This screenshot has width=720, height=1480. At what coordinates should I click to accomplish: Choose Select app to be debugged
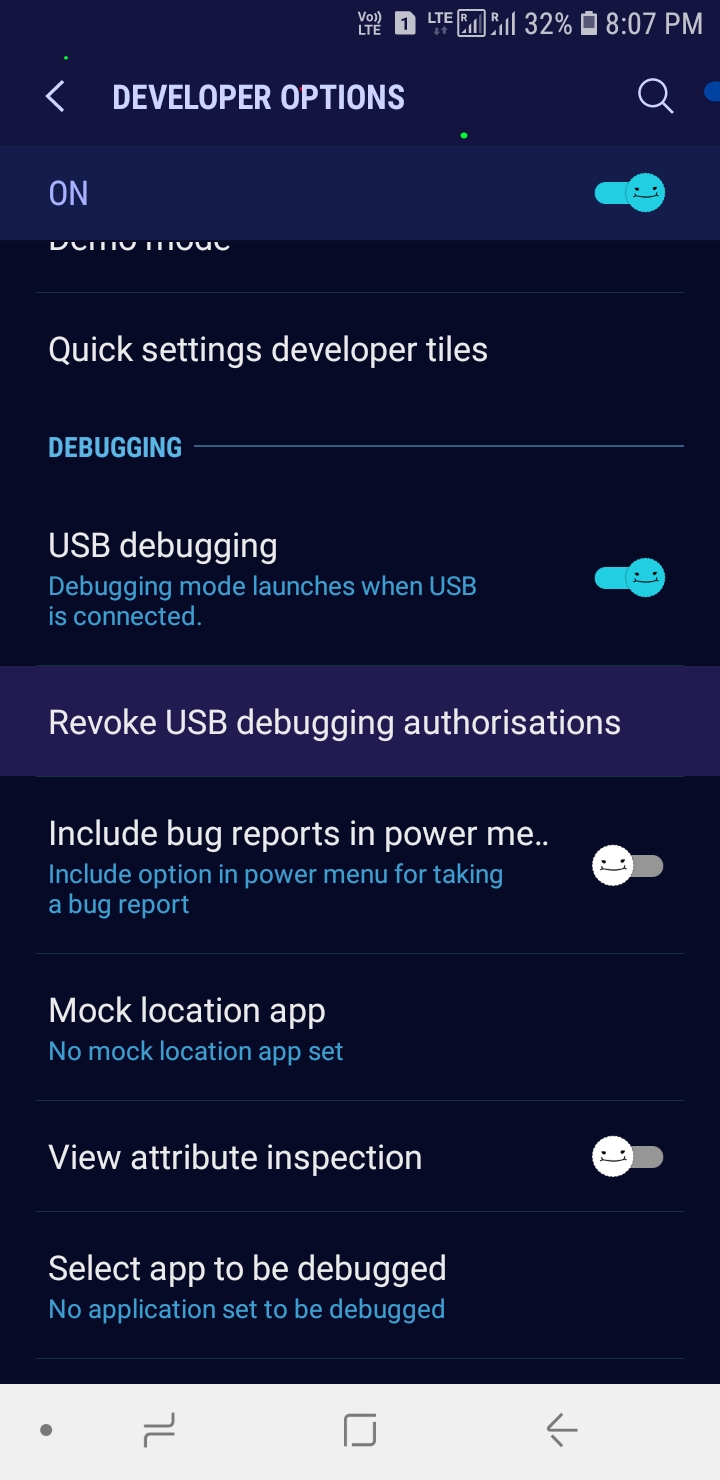click(x=247, y=1285)
